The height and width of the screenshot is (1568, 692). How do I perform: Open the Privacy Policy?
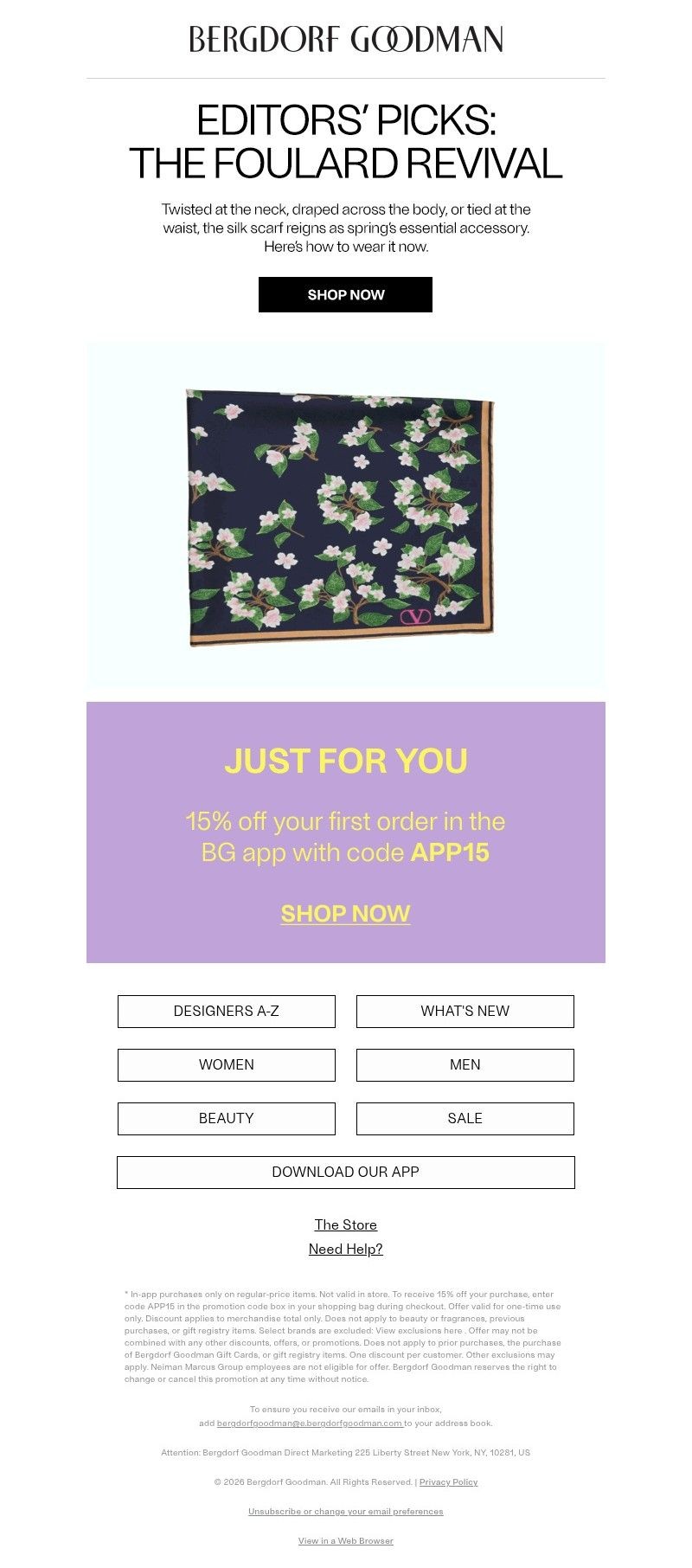point(448,1482)
